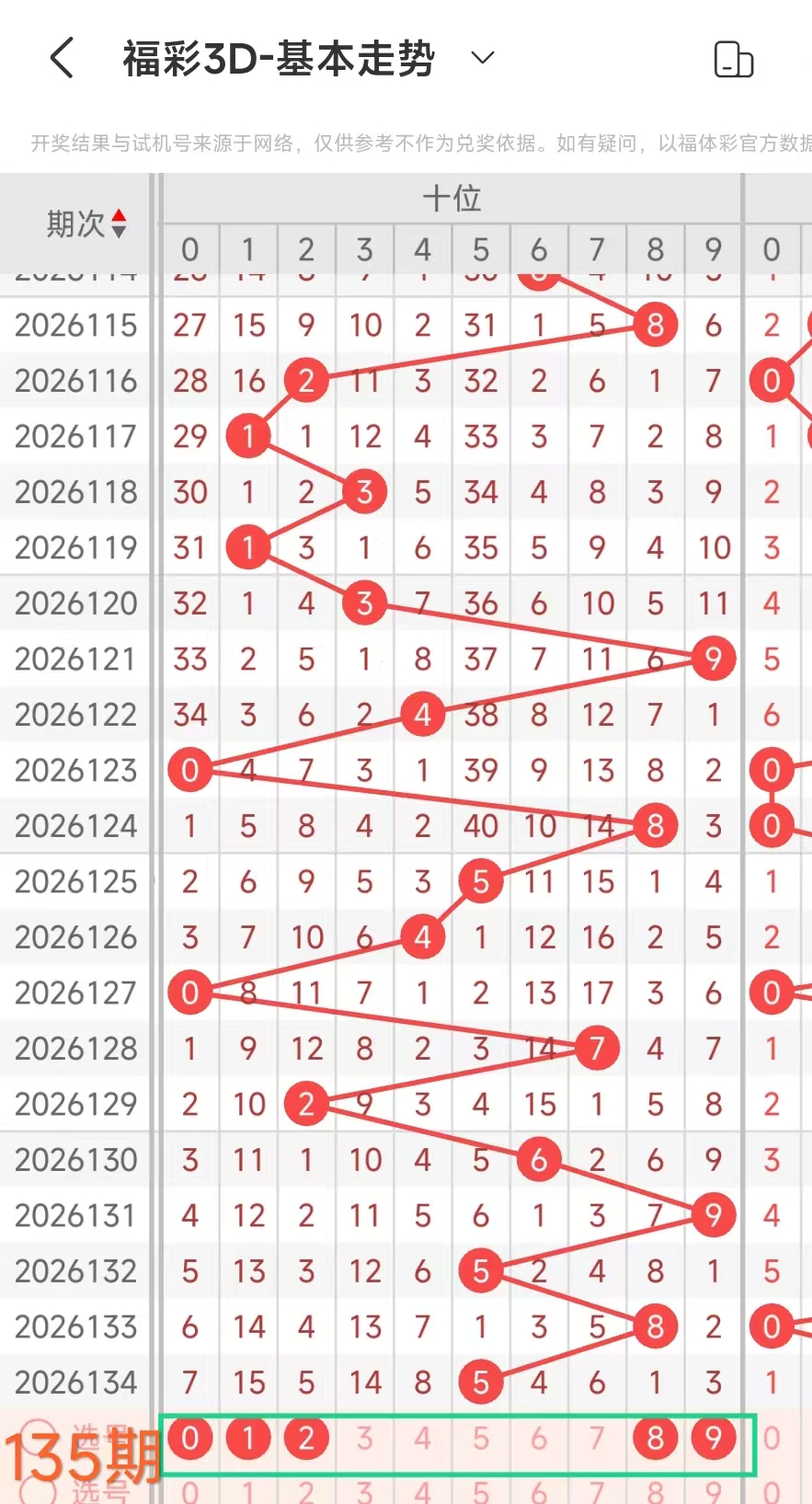Select number 7 in the first 十位 pick row
Viewport: 812px width, 1504px height.
pyautogui.click(x=598, y=1438)
